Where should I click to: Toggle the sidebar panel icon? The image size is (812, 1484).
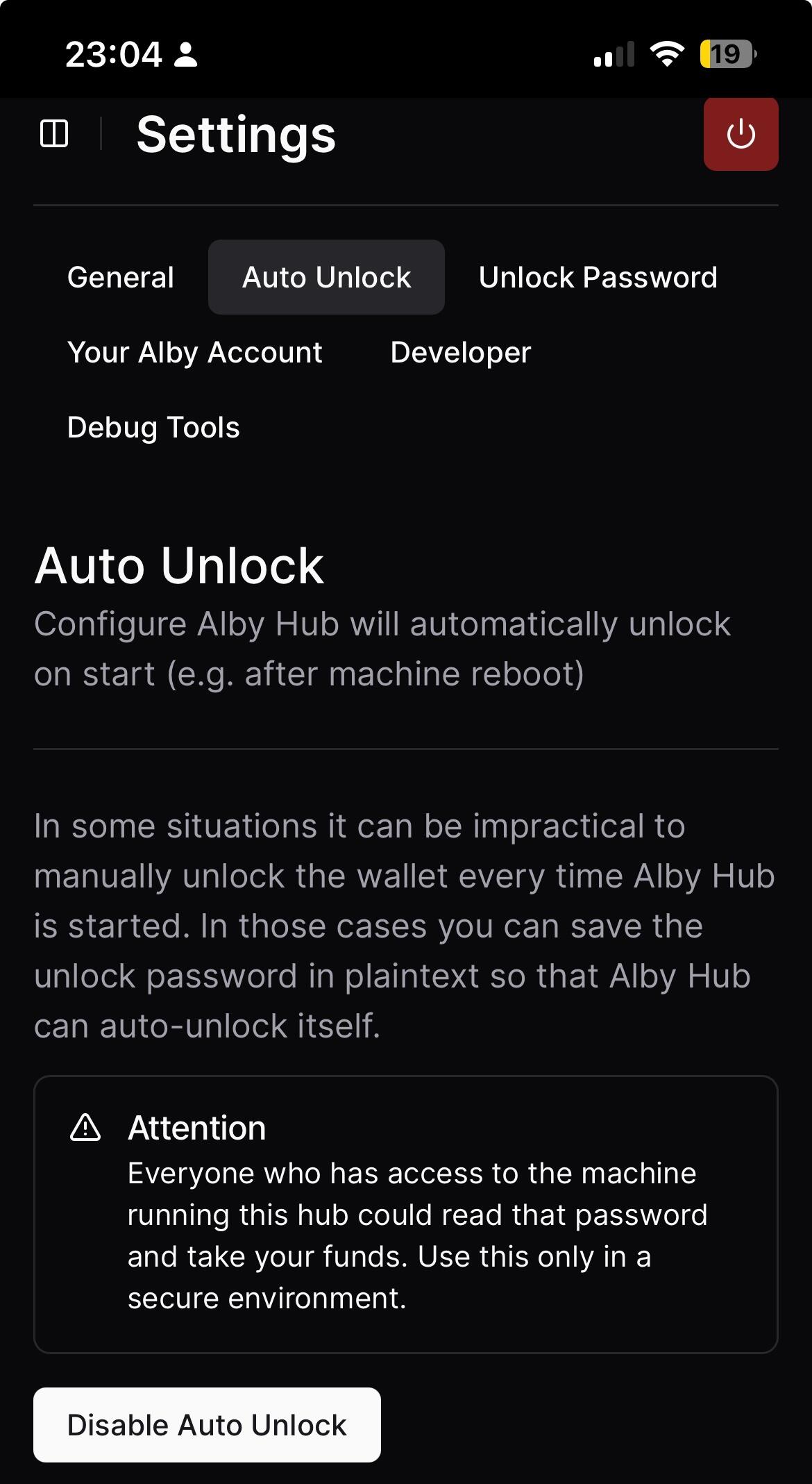(x=54, y=133)
